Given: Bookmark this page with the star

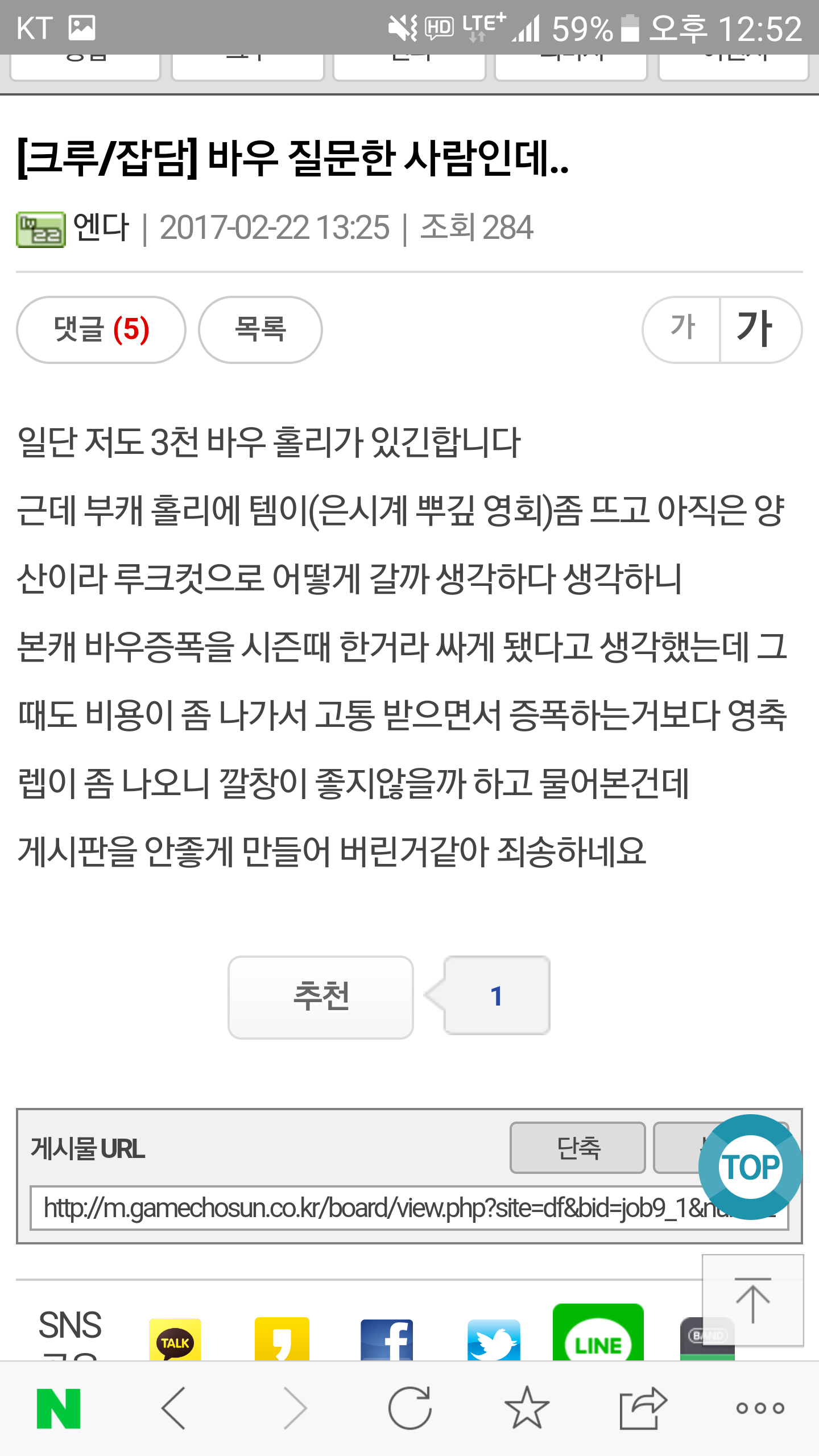Looking at the screenshot, I should [527, 1409].
